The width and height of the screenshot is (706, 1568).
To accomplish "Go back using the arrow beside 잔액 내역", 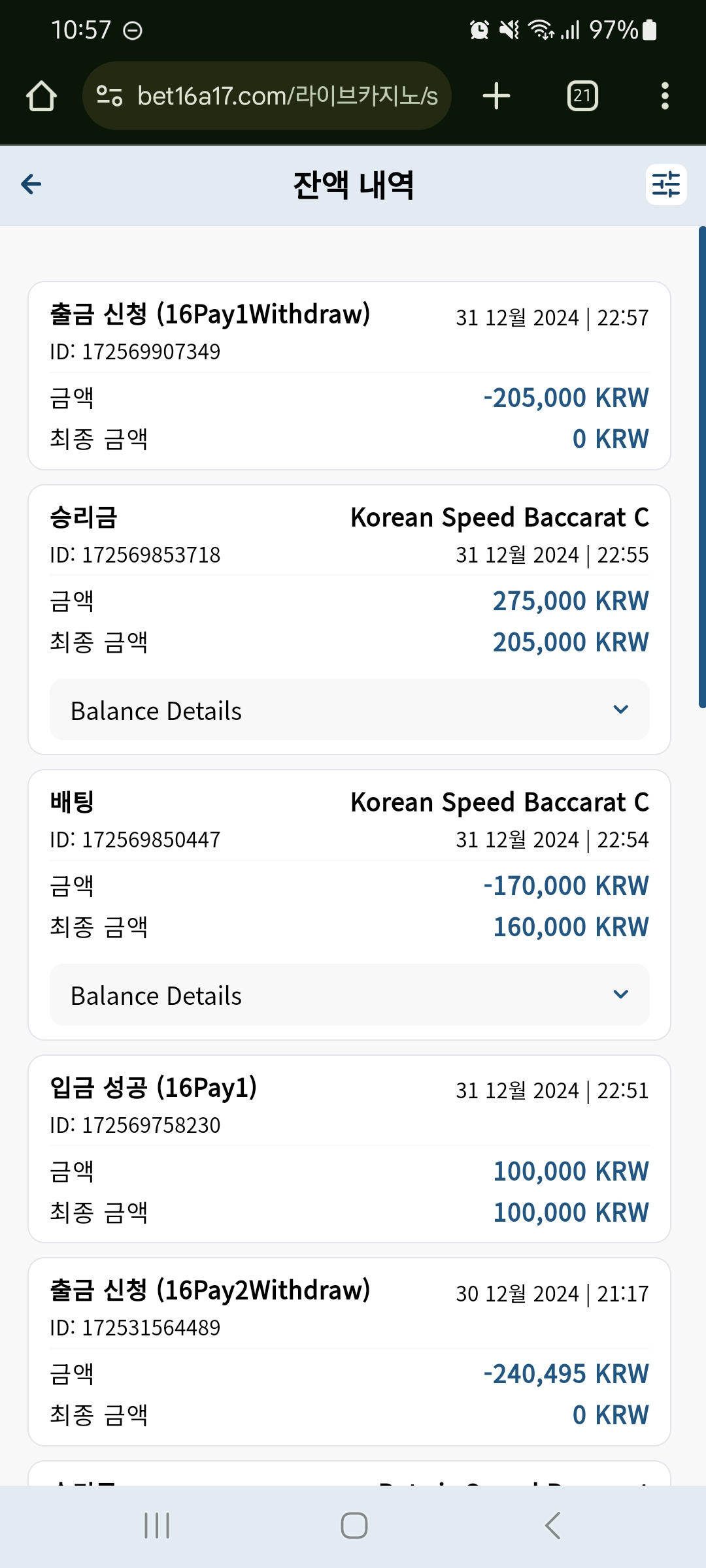I will click(x=31, y=184).
